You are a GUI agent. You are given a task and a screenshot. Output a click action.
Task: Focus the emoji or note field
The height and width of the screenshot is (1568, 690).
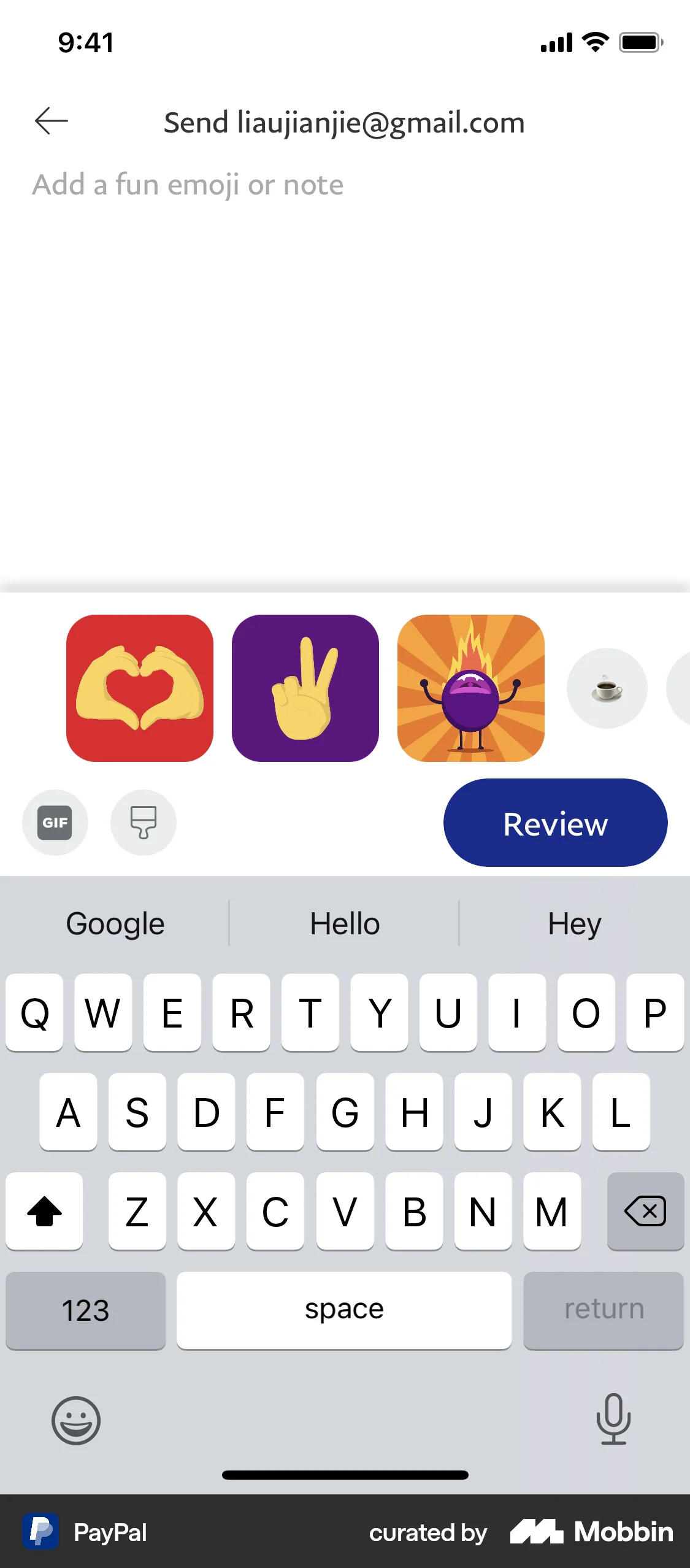[188, 185]
